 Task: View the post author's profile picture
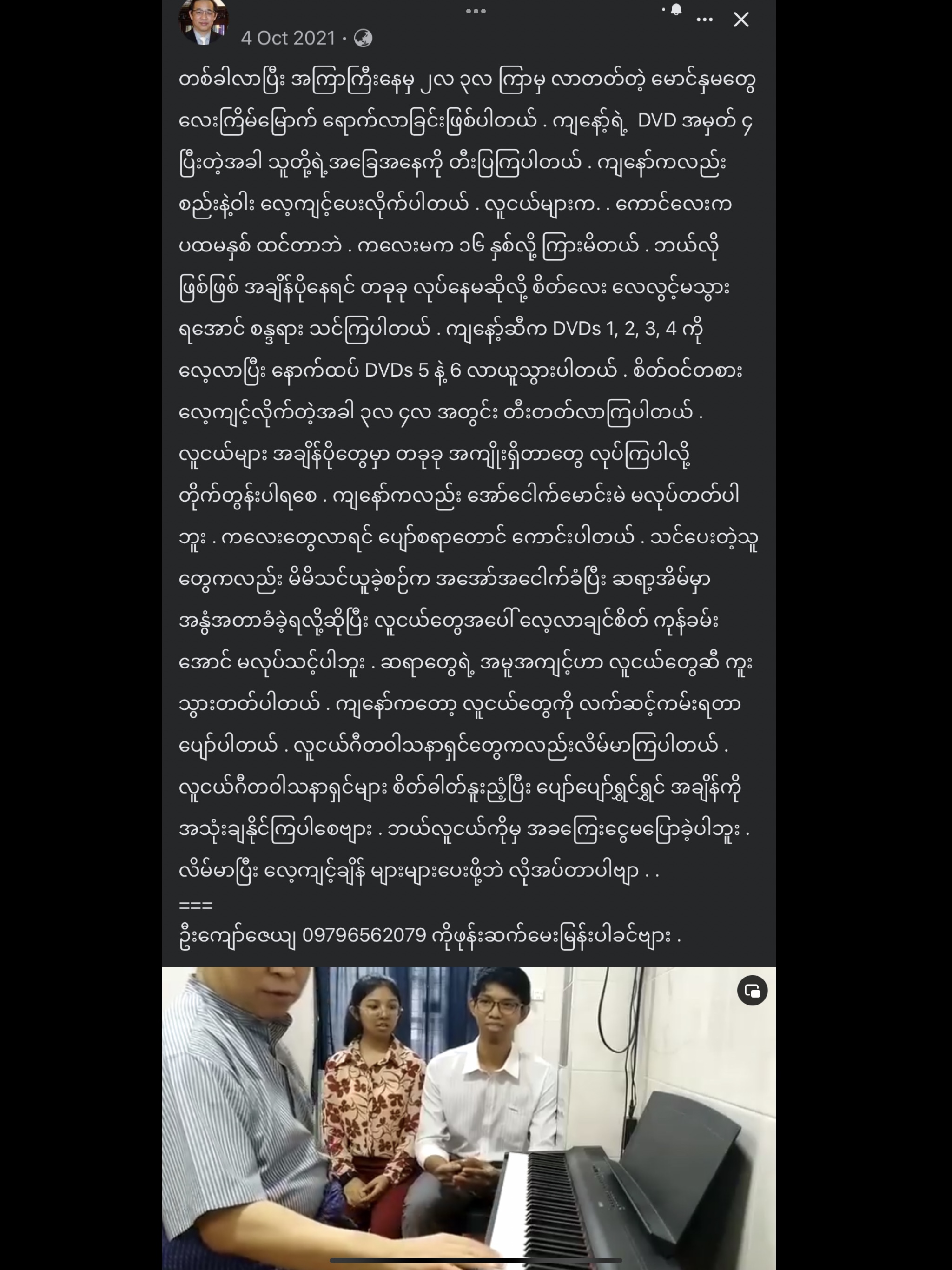tap(203, 22)
